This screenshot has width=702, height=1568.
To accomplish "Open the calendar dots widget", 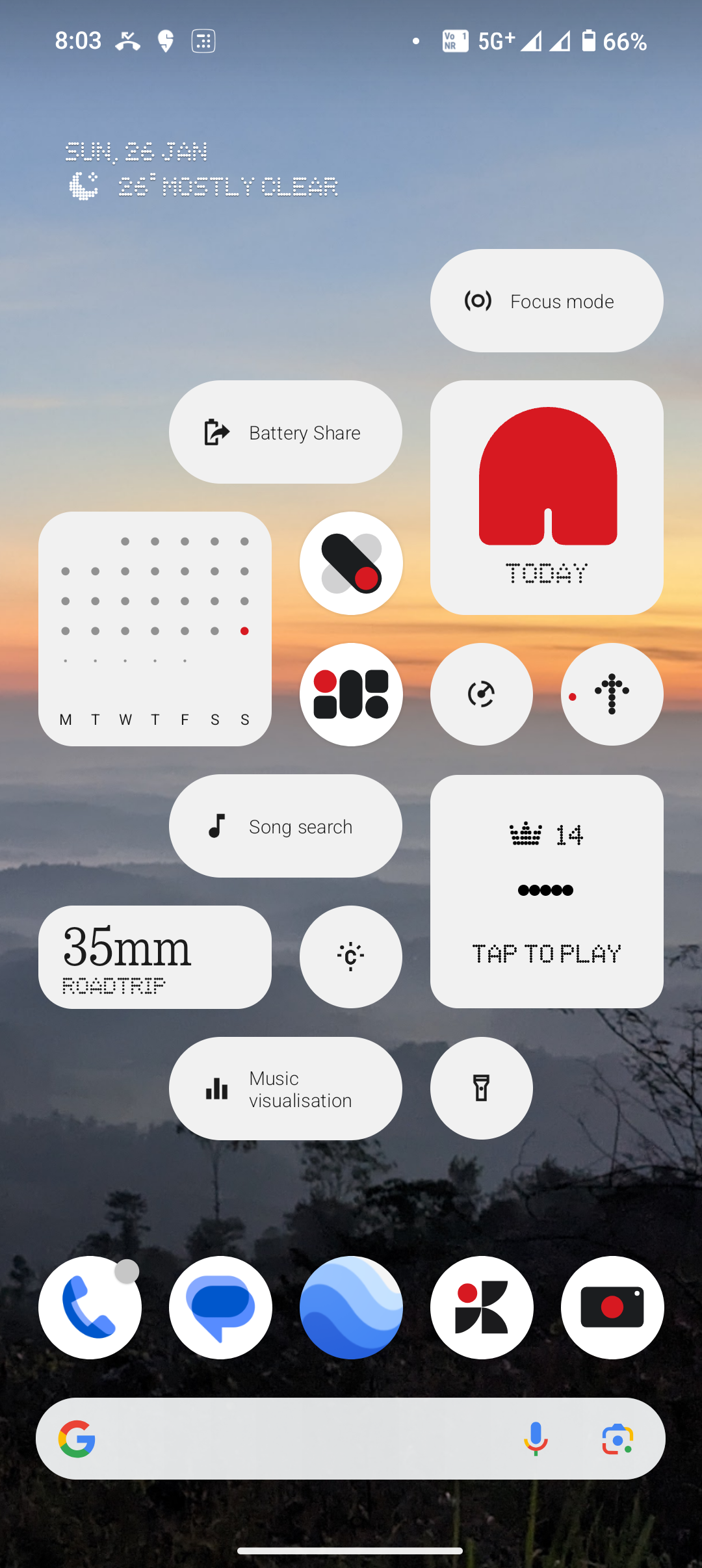I will [155, 629].
